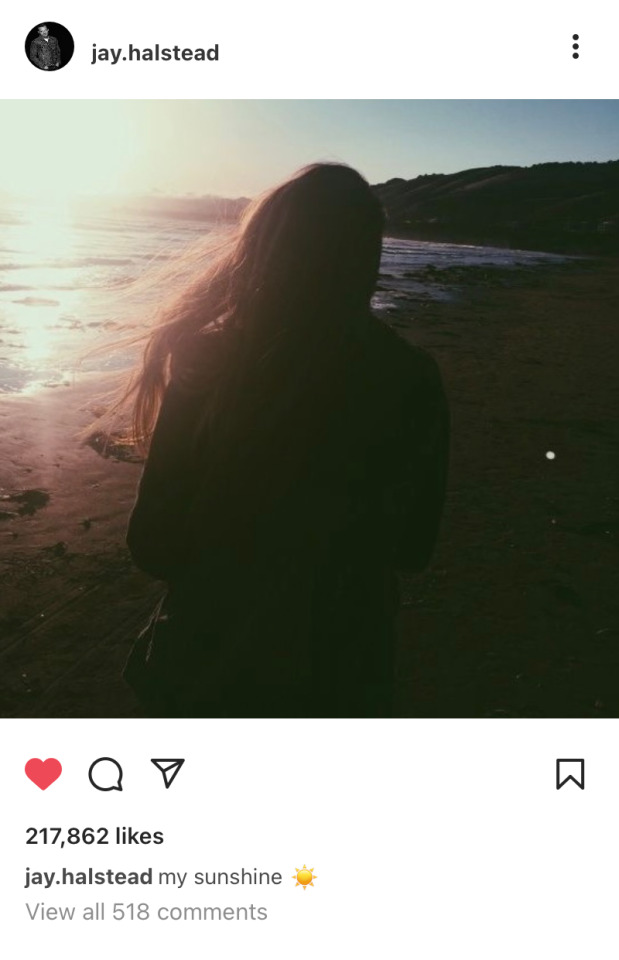Open the beach sunset photo
Screen dimensions: 619x960
(309, 408)
